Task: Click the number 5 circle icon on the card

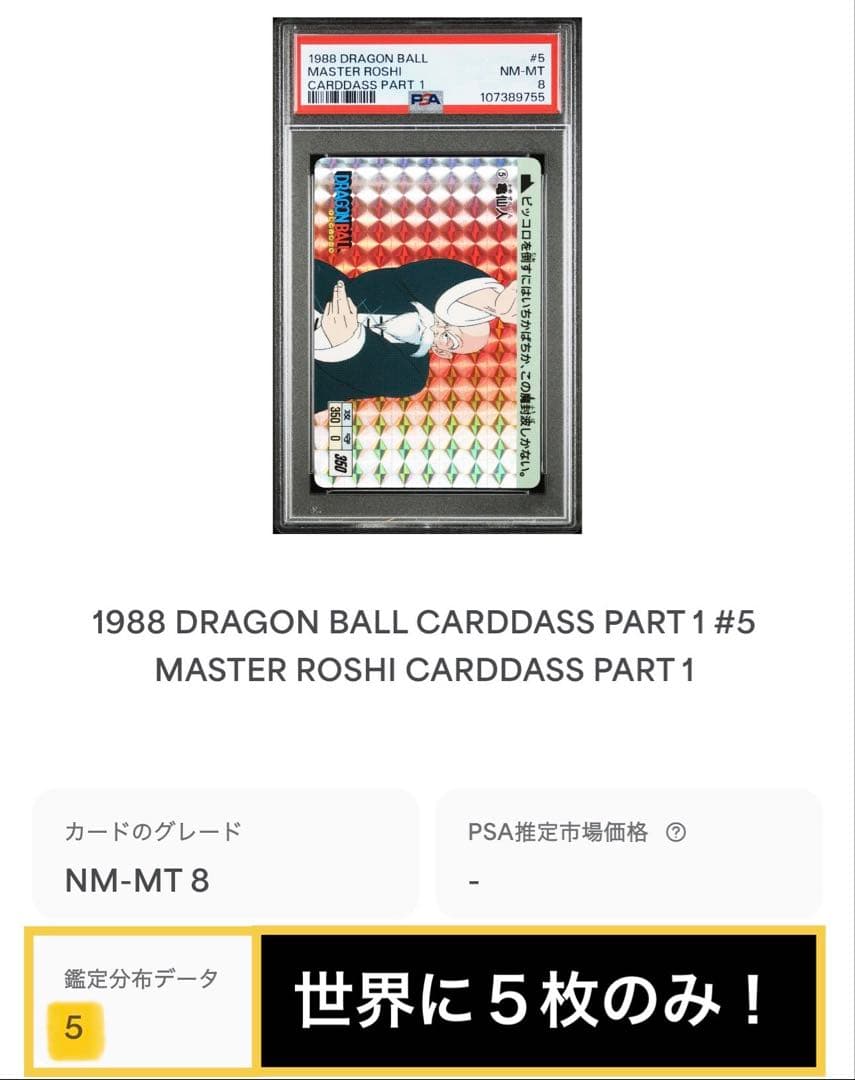Action: 501,173
